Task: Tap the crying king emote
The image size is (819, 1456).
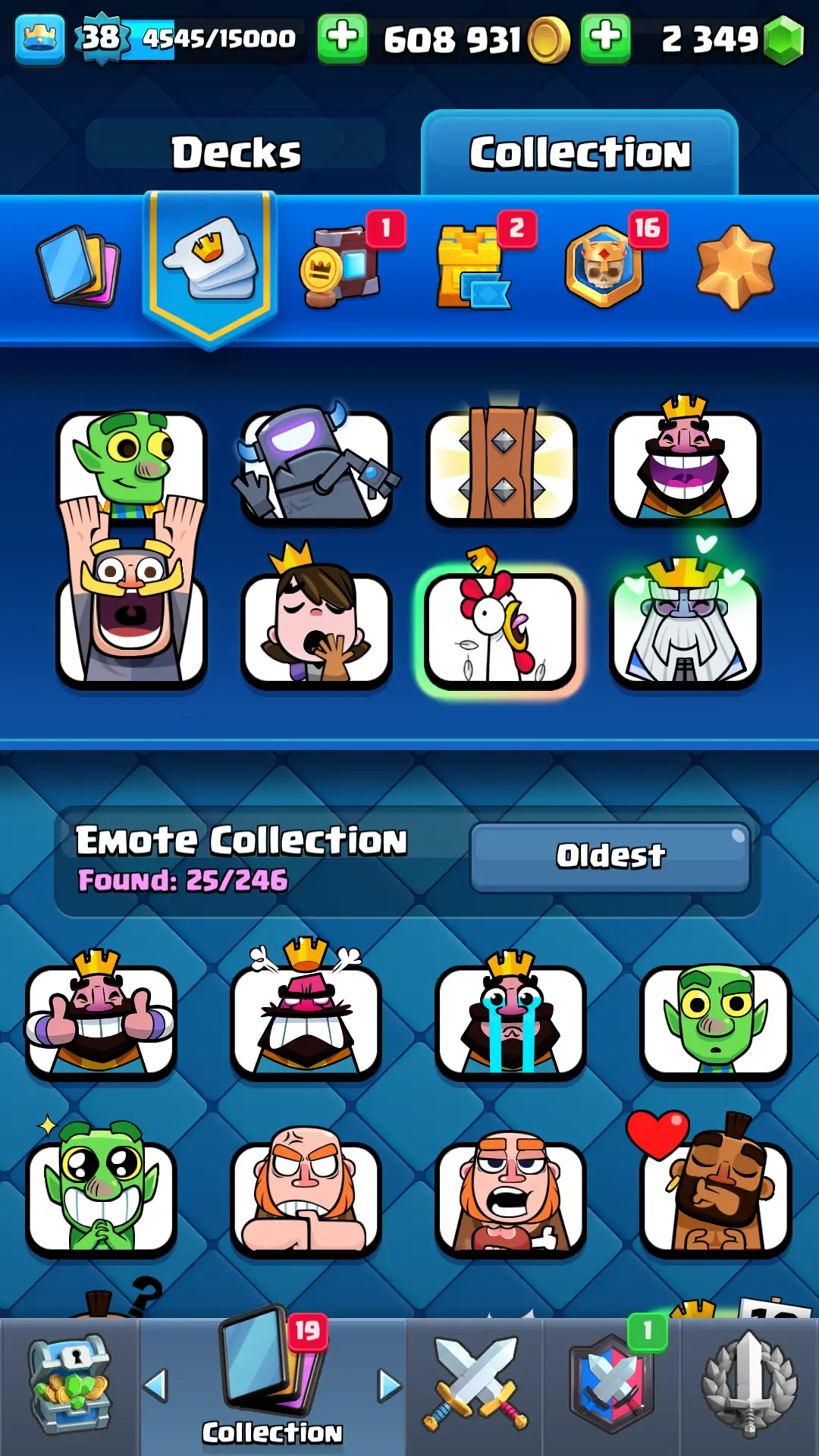Action: pyautogui.click(x=510, y=1021)
